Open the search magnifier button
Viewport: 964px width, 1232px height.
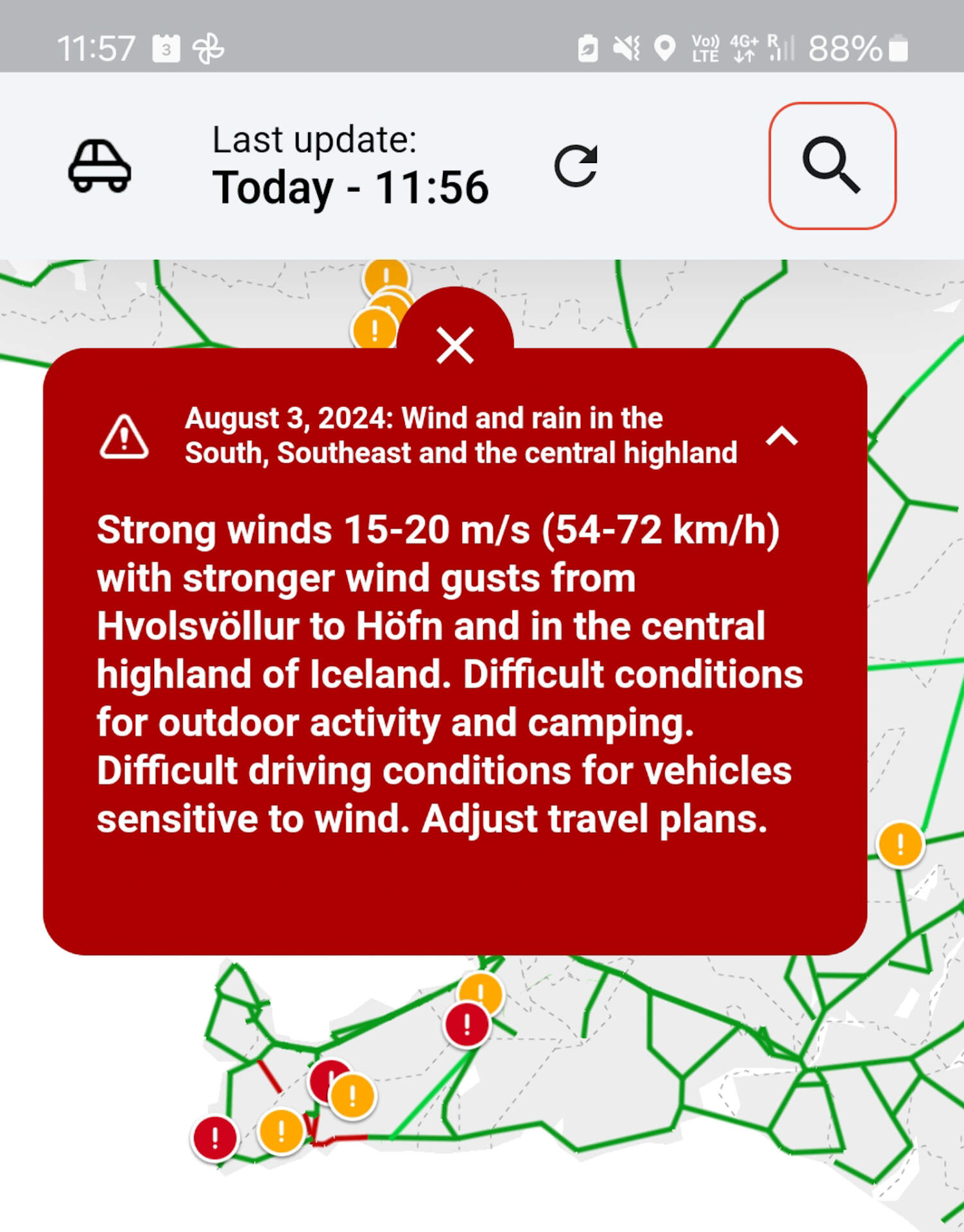point(832,166)
